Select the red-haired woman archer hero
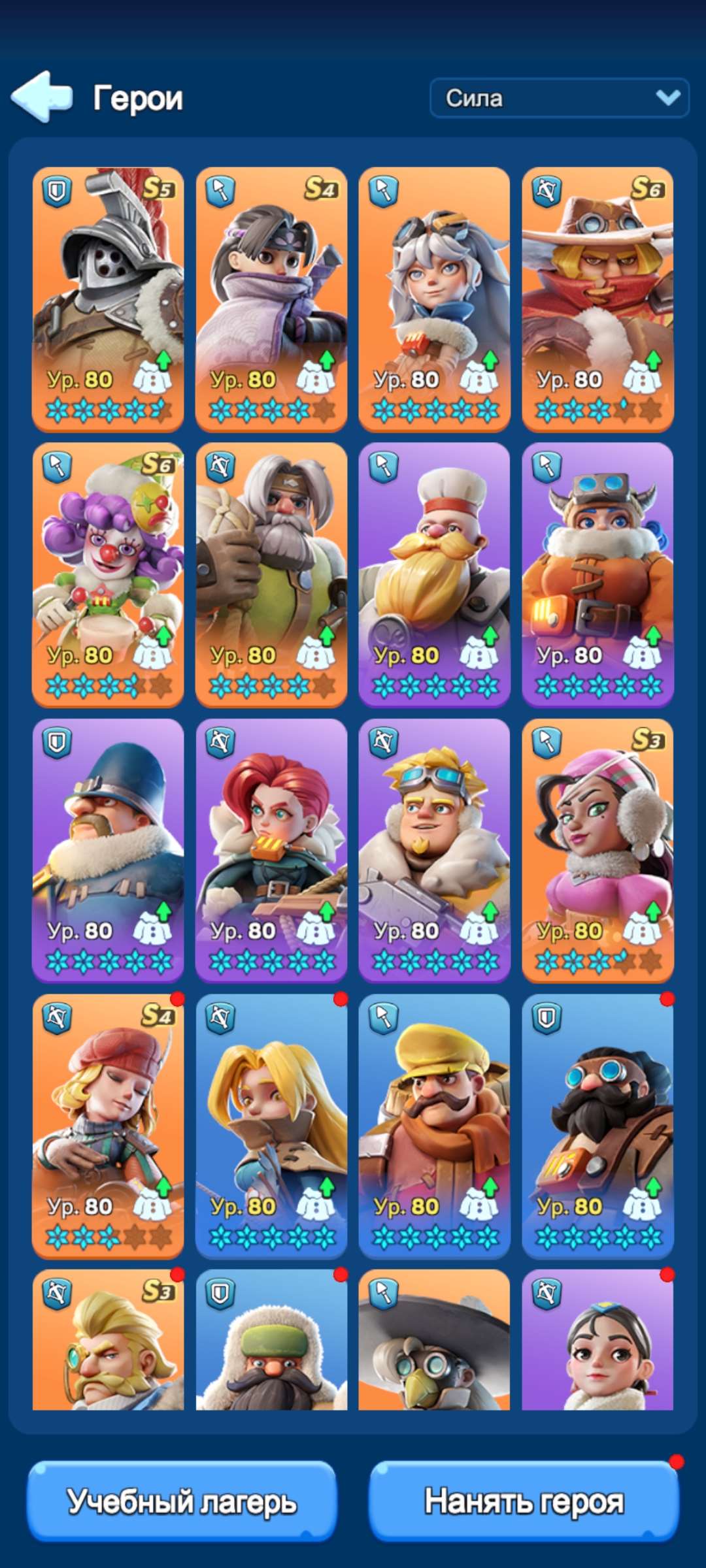The width and height of the screenshot is (706, 1568). 271,839
